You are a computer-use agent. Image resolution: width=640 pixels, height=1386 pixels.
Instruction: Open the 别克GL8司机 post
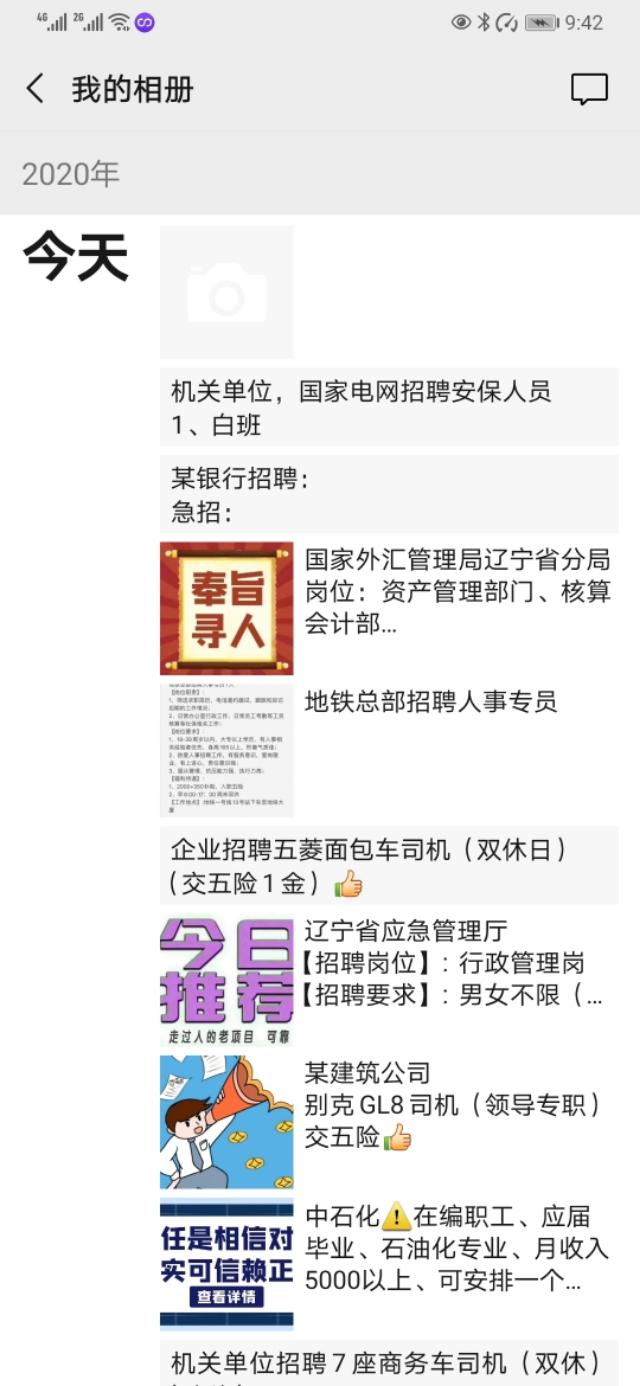point(389,1123)
